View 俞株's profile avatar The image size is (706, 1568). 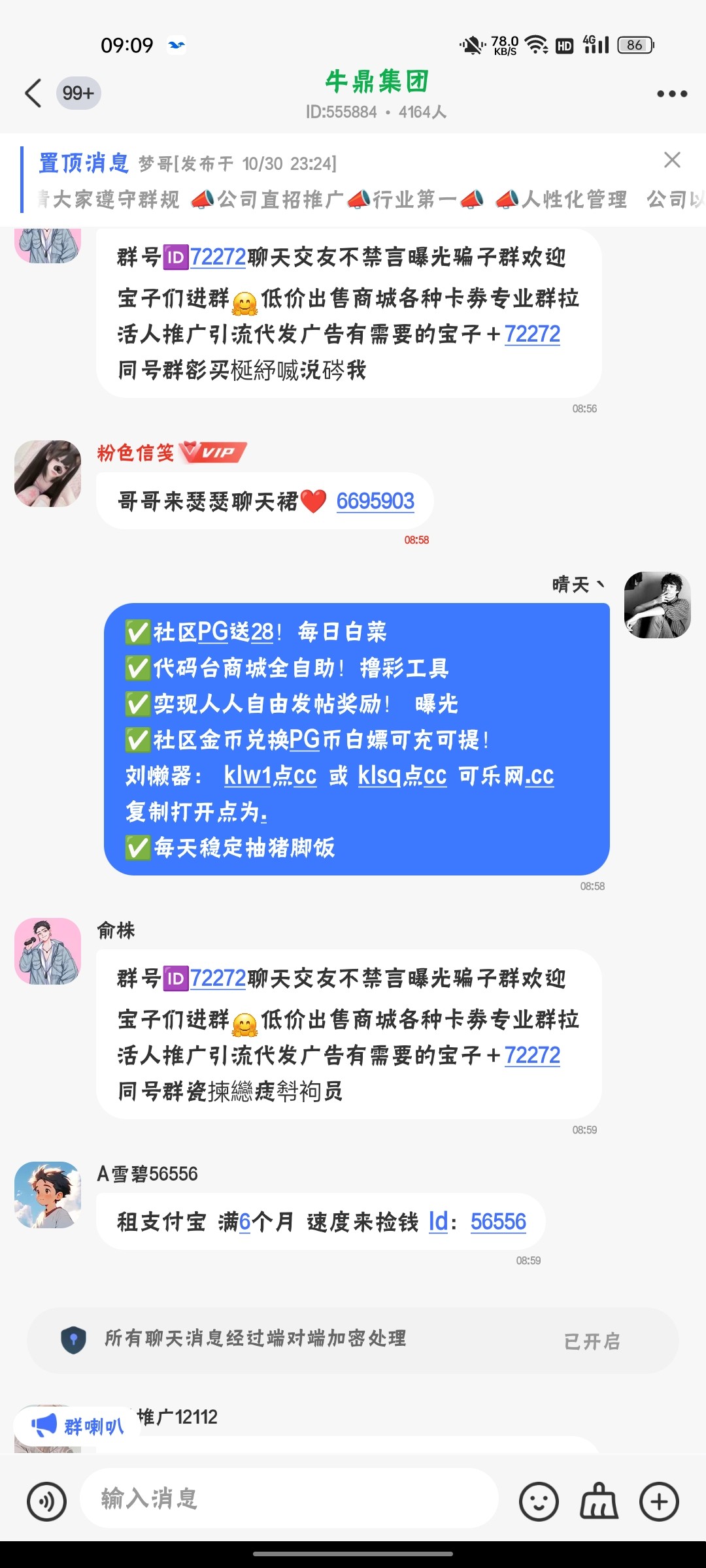pos(48,951)
